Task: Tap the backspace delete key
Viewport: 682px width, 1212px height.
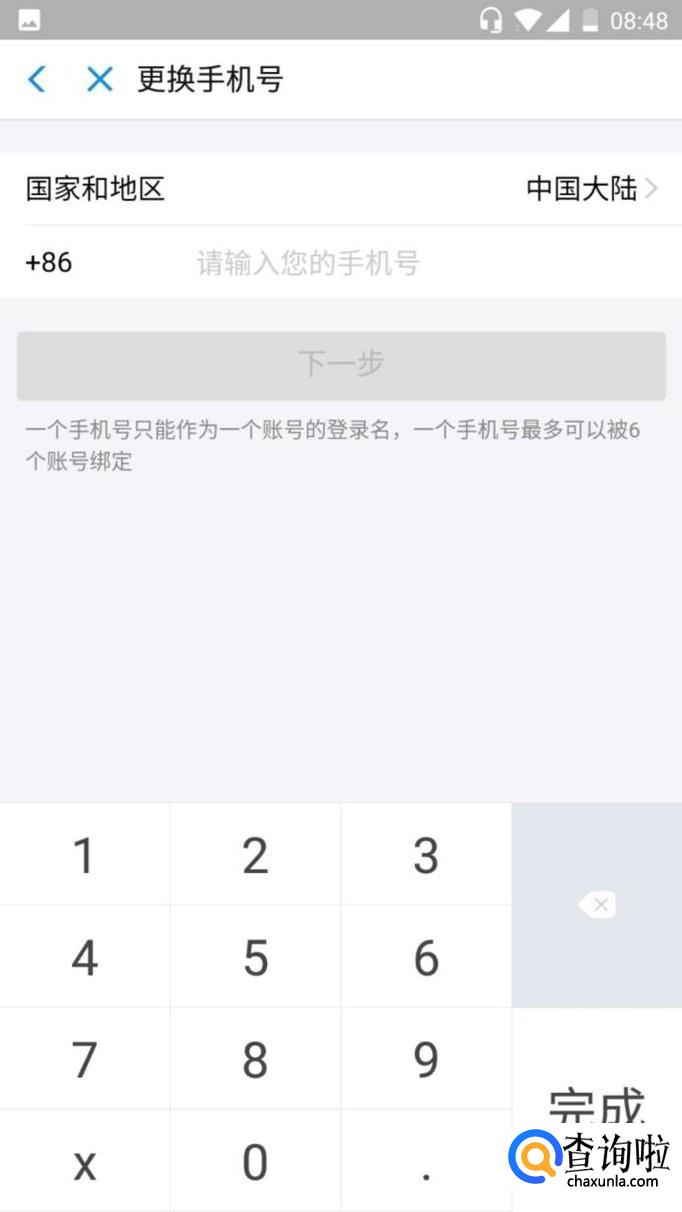Action: 596,905
